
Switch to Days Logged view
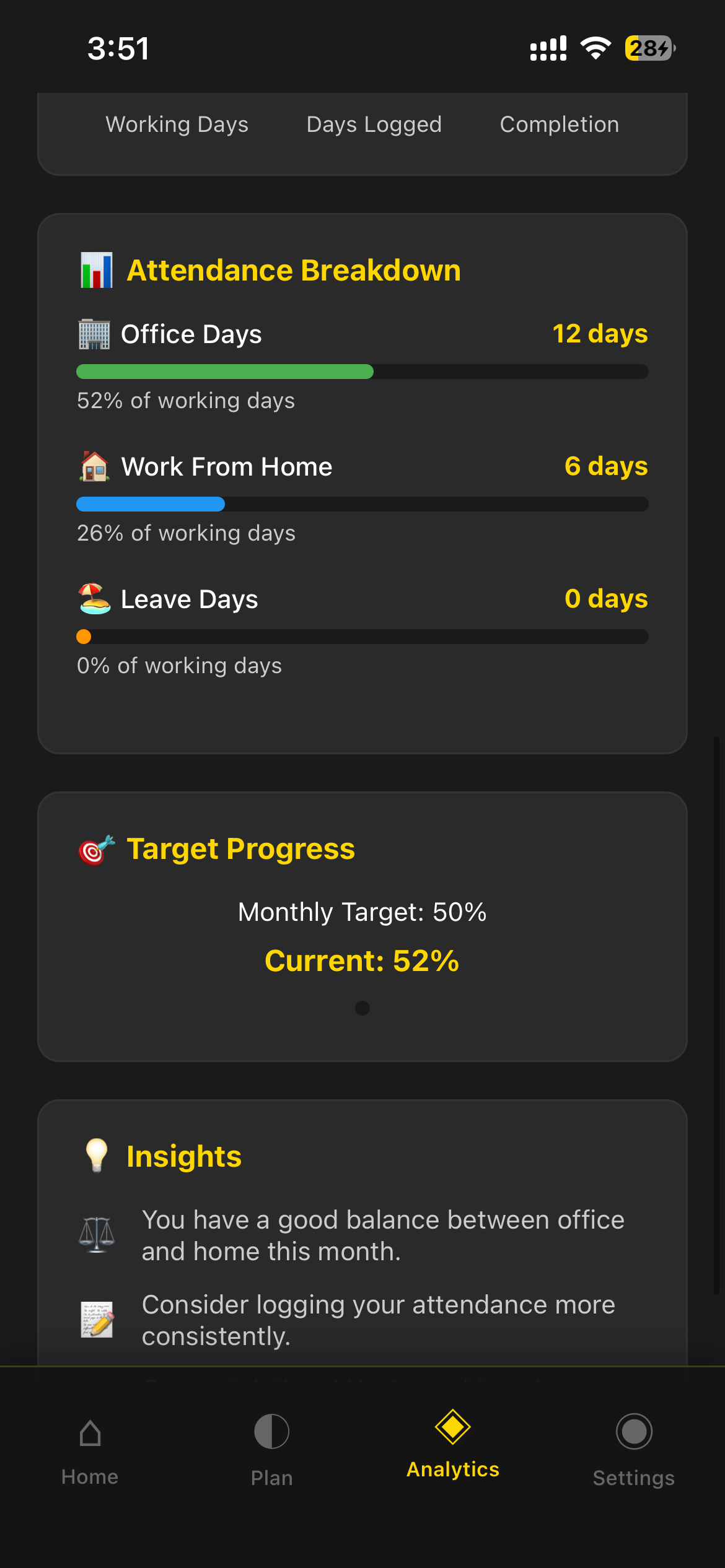374,124
